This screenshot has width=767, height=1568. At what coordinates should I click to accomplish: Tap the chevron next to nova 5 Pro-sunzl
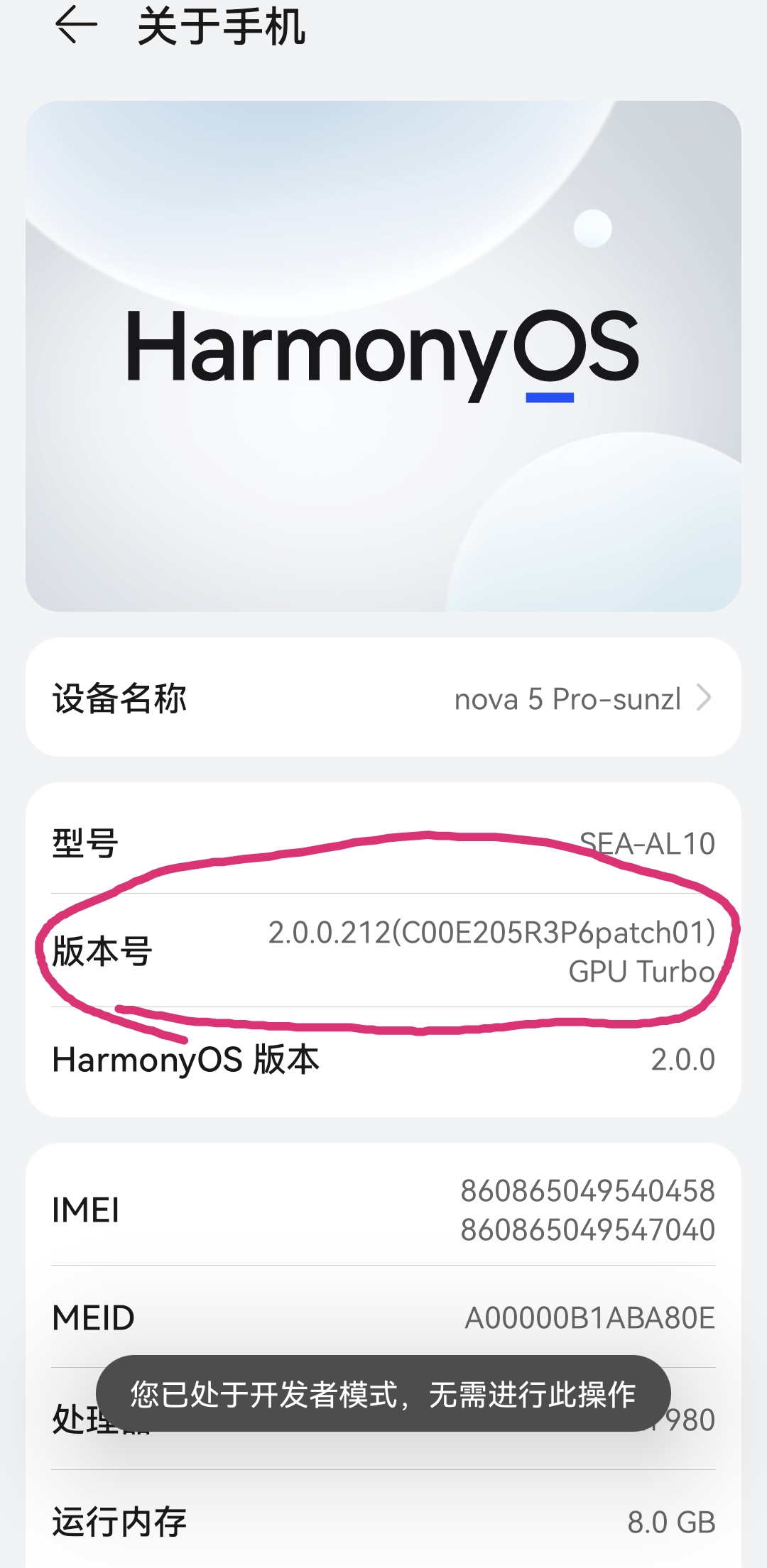[703, 698]
